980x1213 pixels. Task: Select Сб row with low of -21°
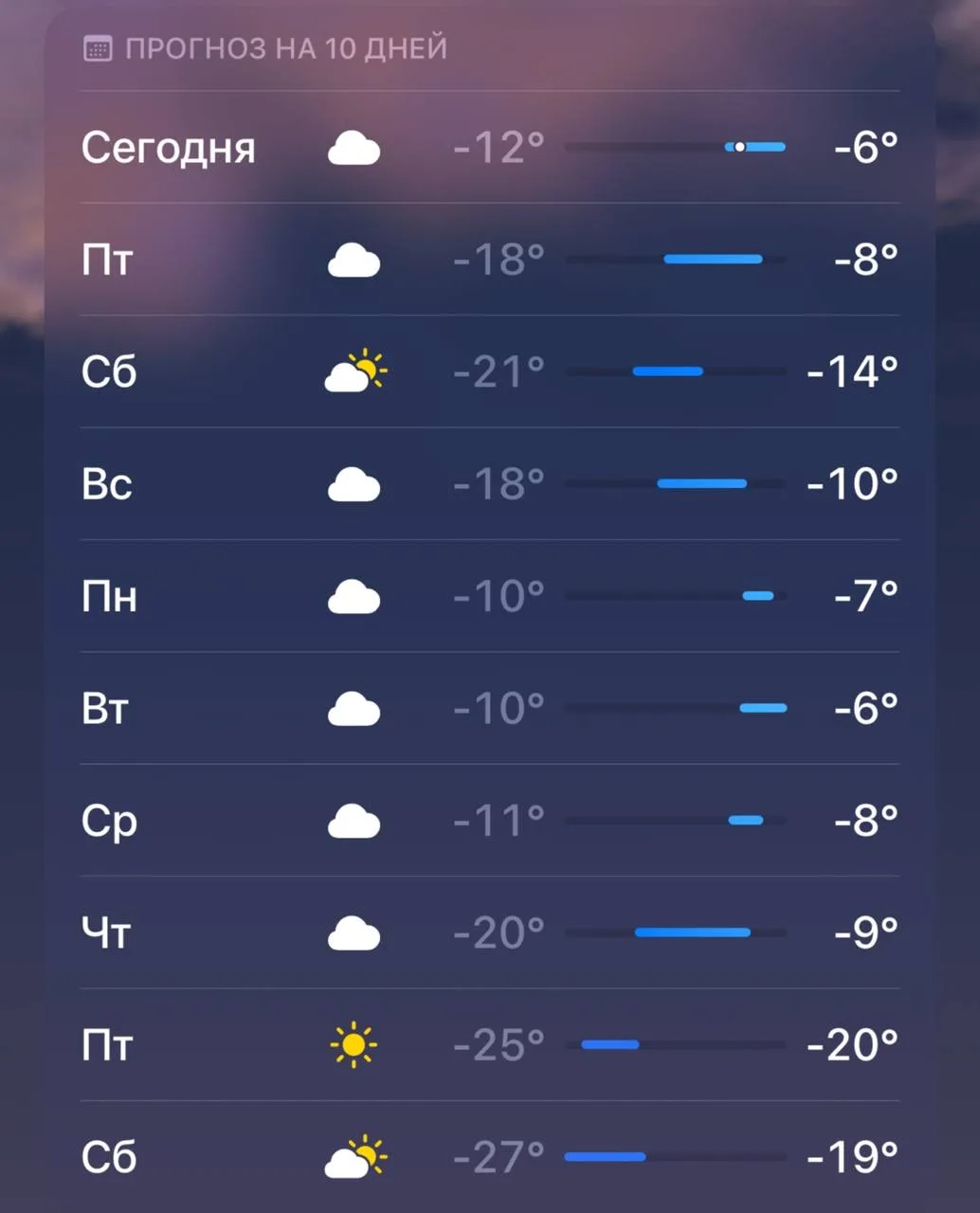pos(489,371)
